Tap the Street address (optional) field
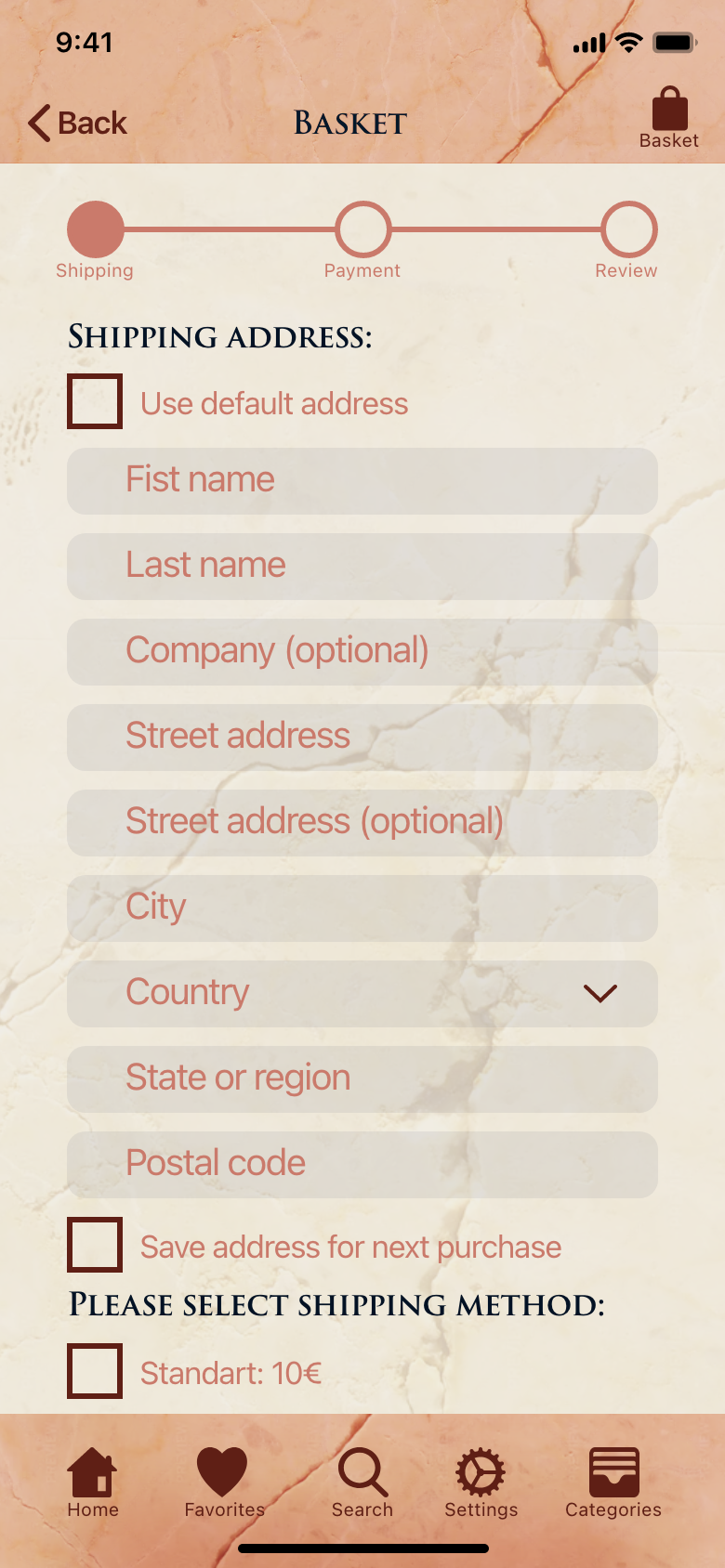 [x=362, y=823]
